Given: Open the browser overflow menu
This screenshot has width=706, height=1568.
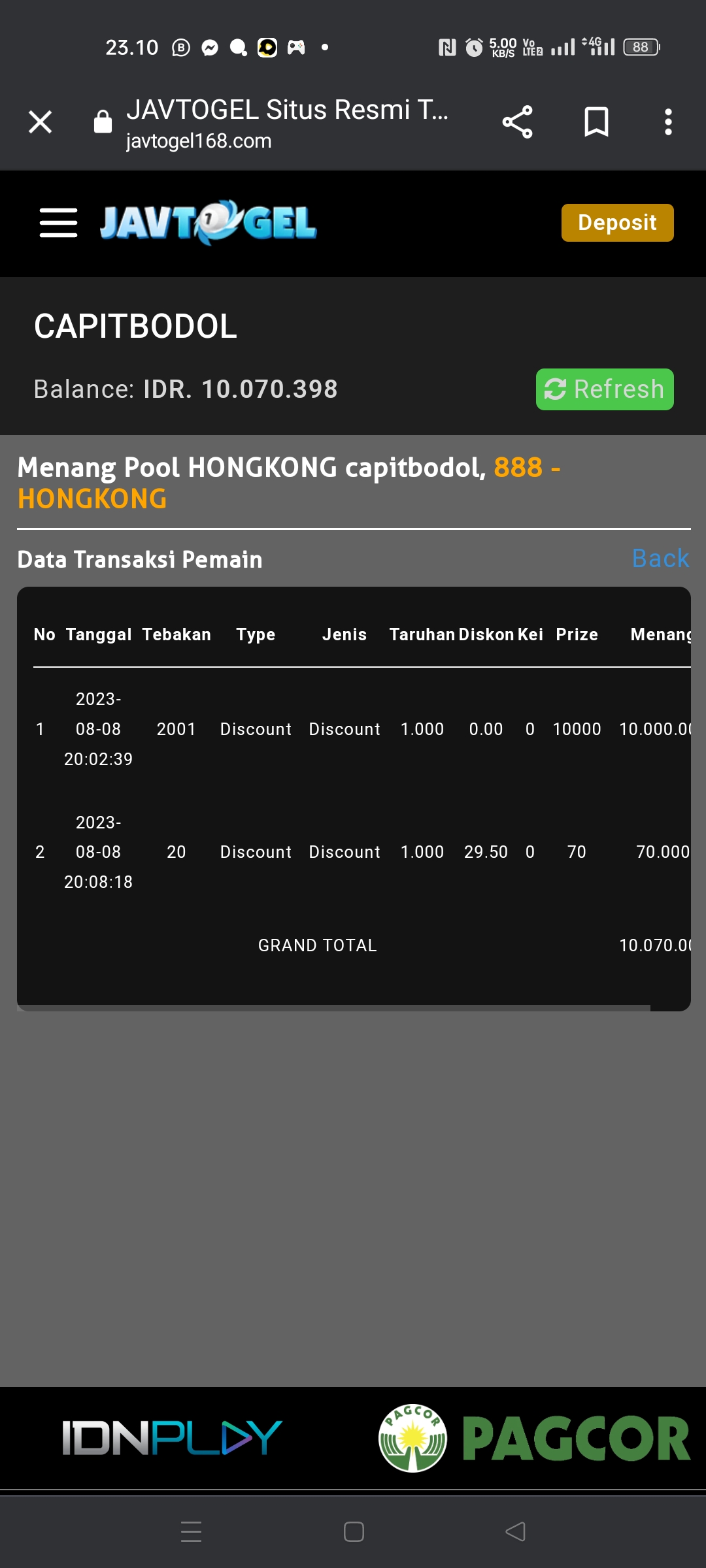Looking at the screenshot, I should click(667, 122).
